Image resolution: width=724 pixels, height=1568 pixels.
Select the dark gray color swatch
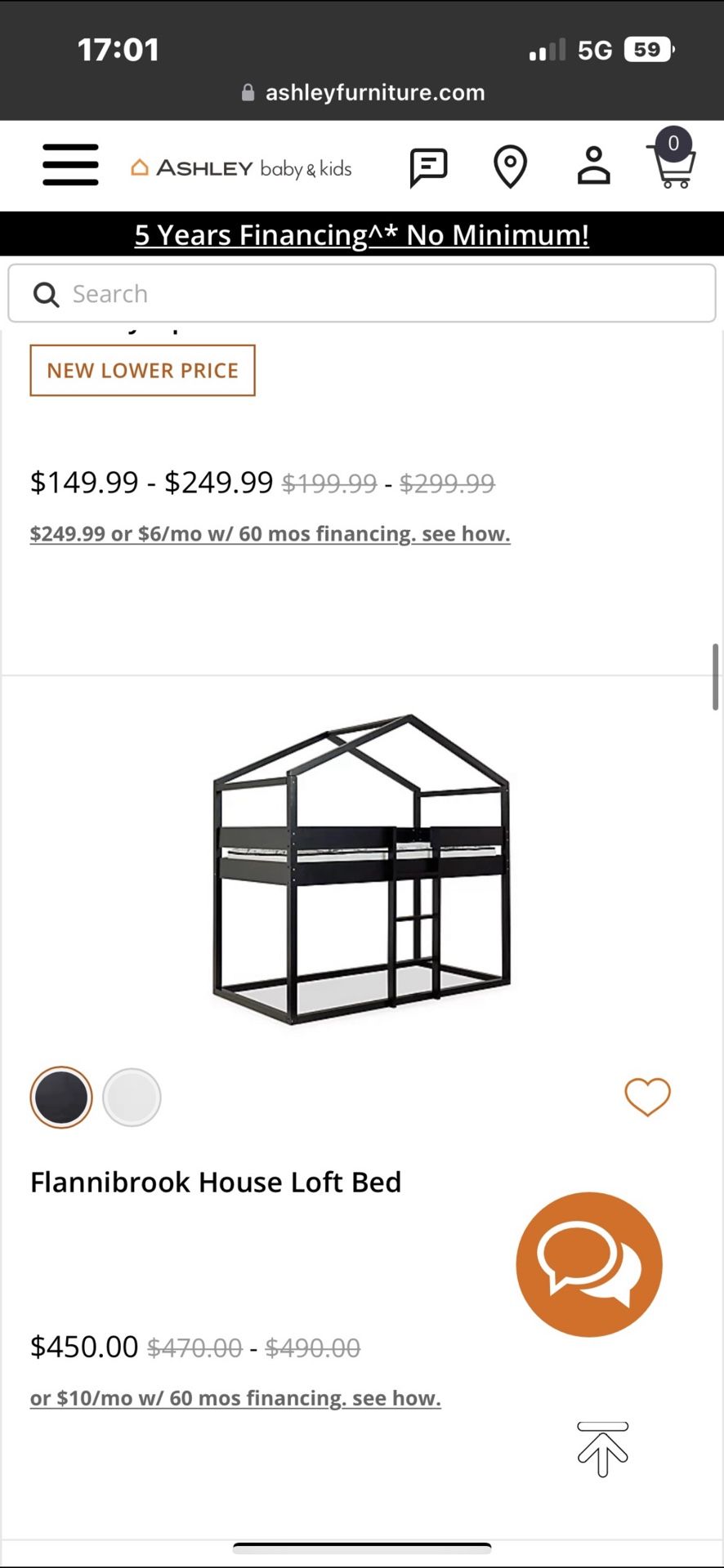[x=61, y=1097]
